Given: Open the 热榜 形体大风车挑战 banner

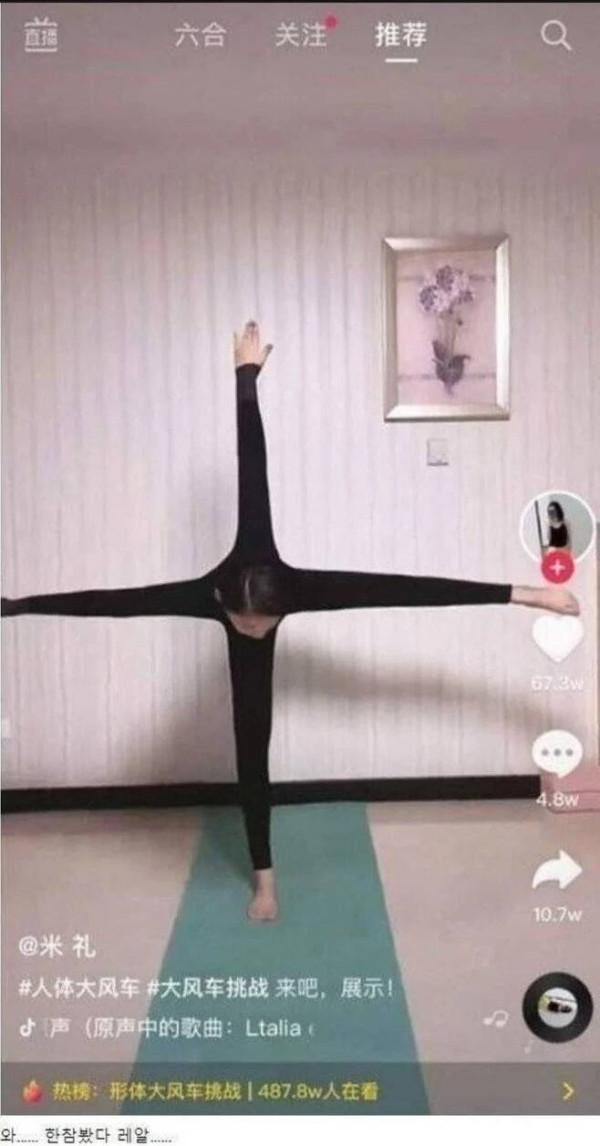Looking at the screenshot, I should coord(300,1090).
